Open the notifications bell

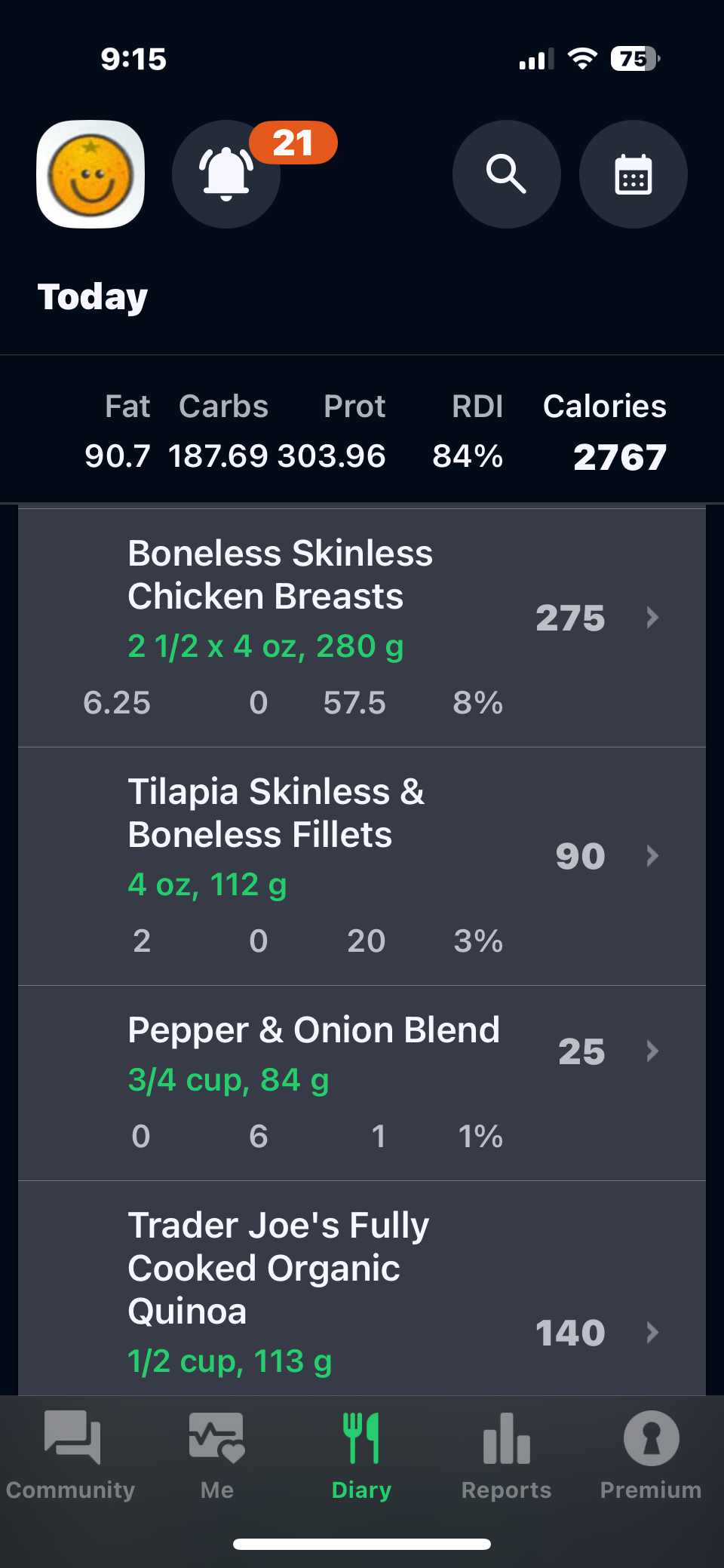pos(226,174)
